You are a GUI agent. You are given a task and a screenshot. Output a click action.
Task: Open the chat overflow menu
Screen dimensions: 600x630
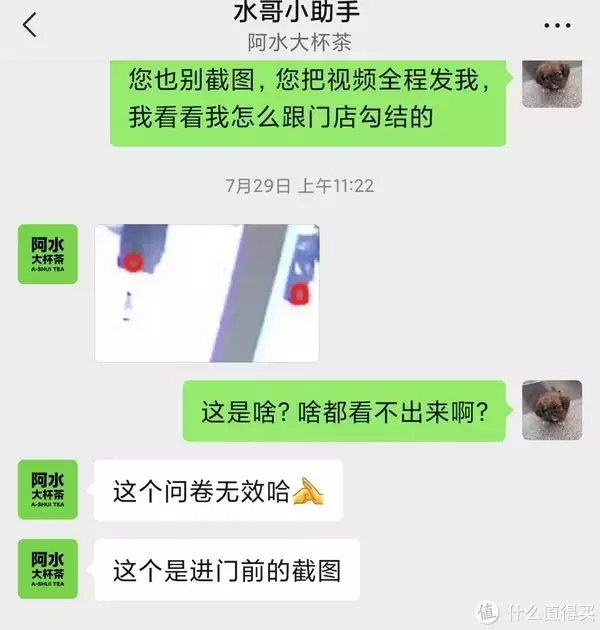pyautogui.click(x=556, y=27)
